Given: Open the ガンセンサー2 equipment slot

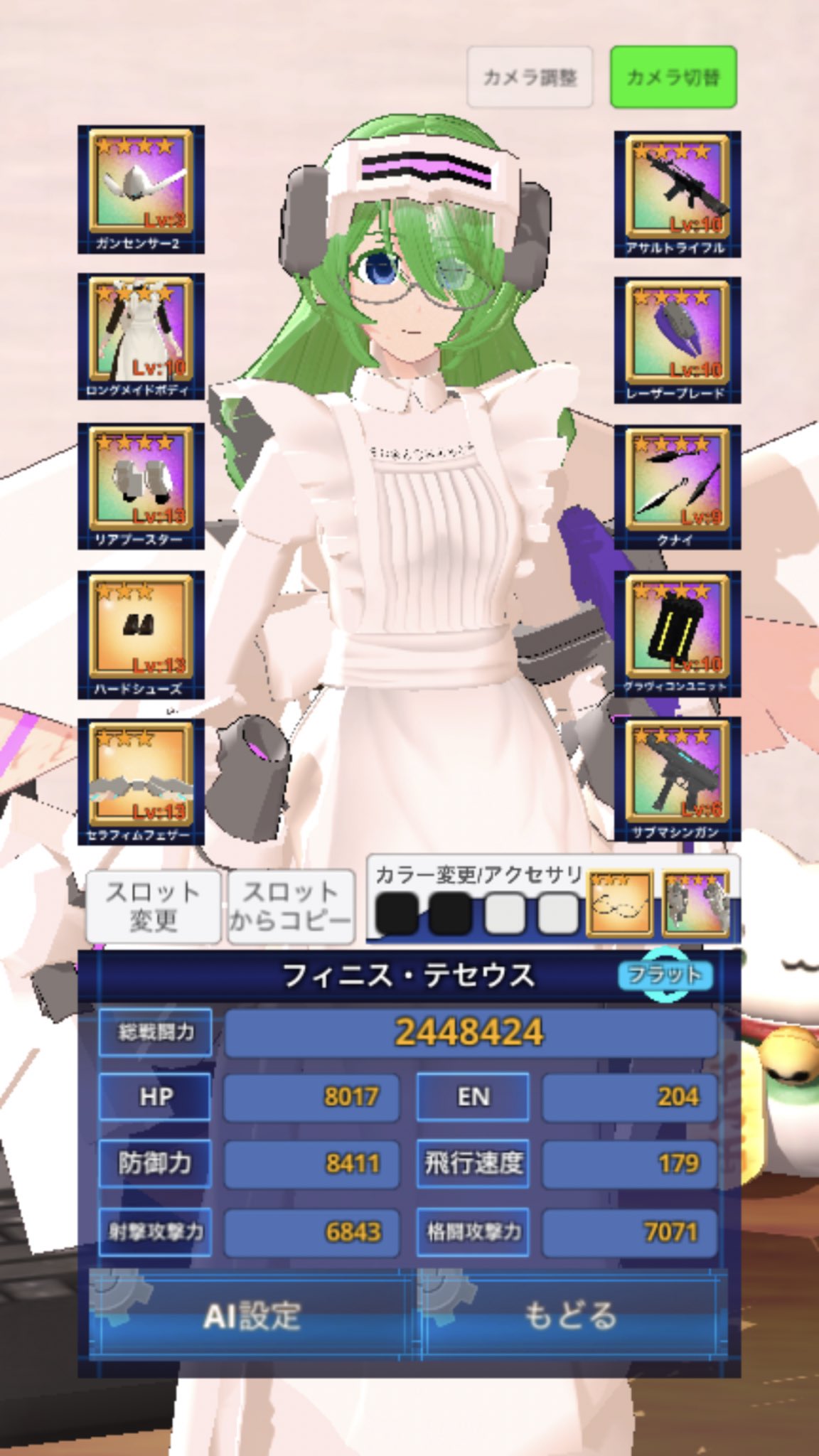Looking at the screenshot, I should (141, 189).
